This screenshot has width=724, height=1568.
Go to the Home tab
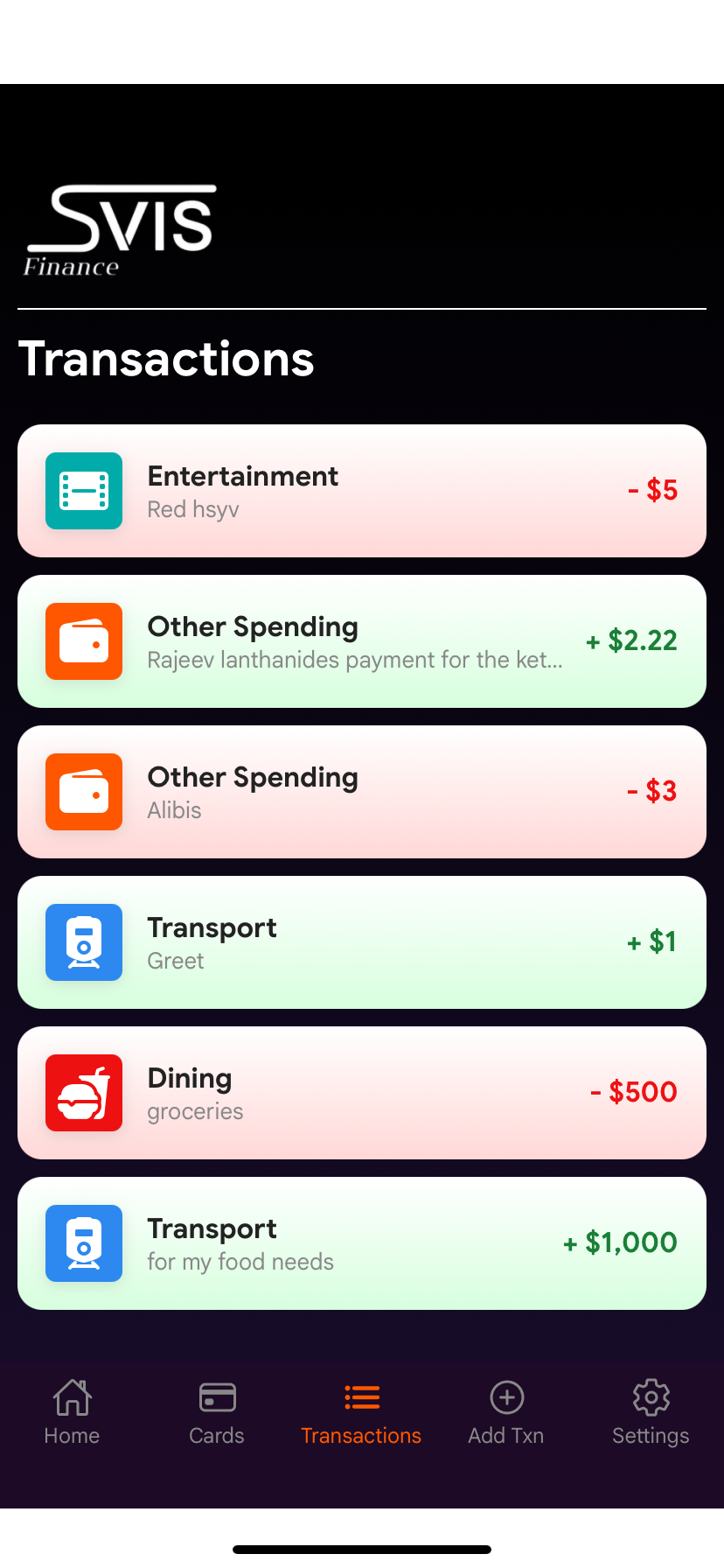pos(72,1412)
